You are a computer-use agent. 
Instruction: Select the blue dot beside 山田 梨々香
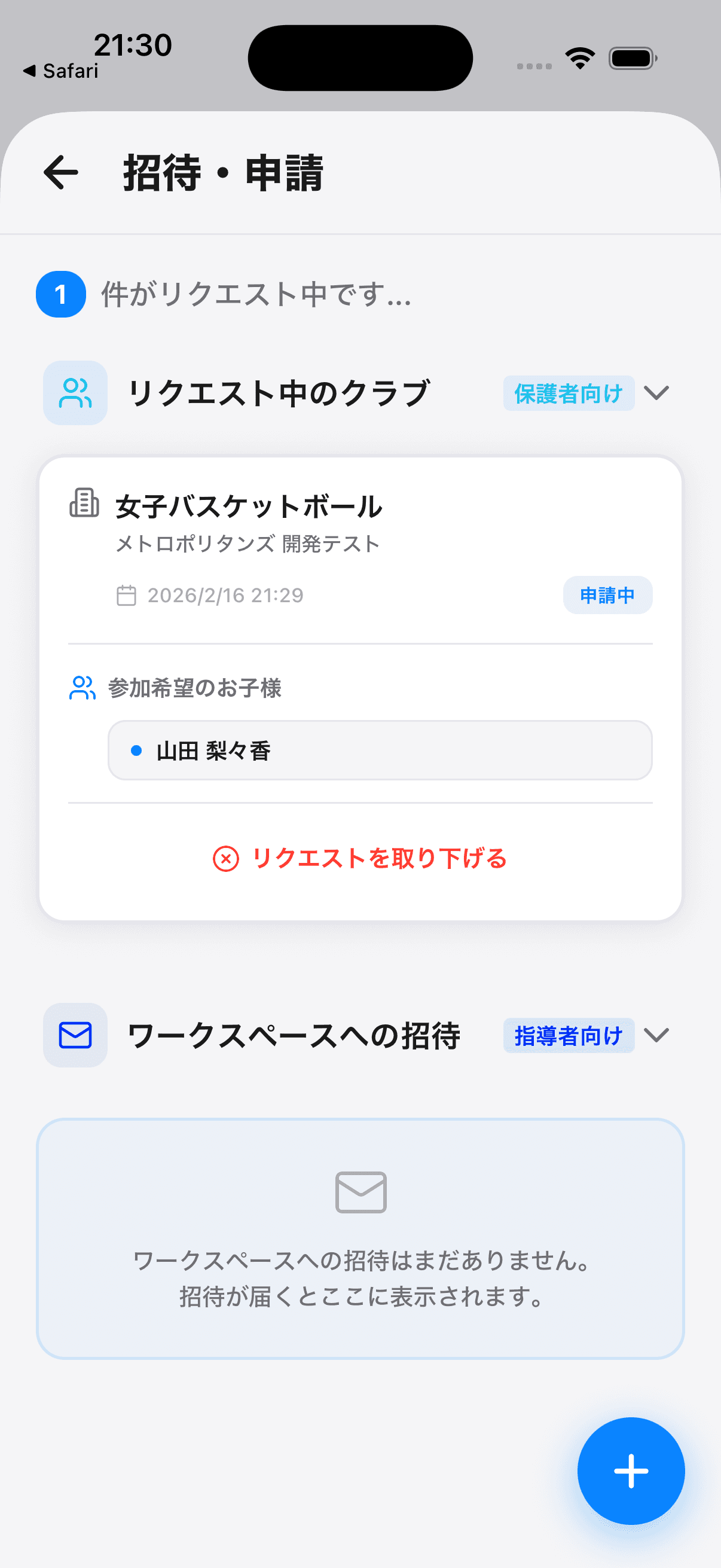[136, 751]
